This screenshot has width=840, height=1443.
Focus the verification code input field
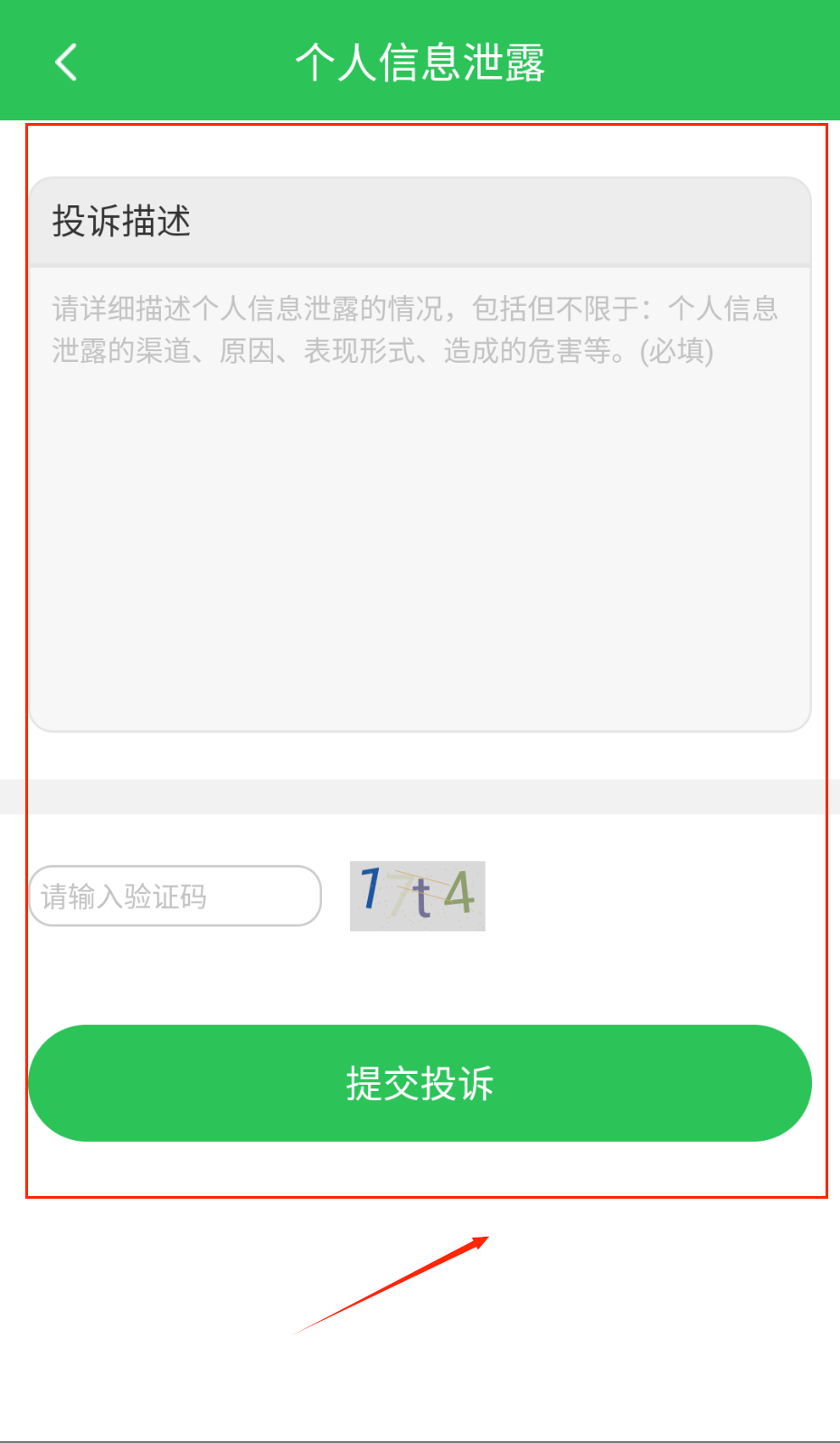pos(175,896)
